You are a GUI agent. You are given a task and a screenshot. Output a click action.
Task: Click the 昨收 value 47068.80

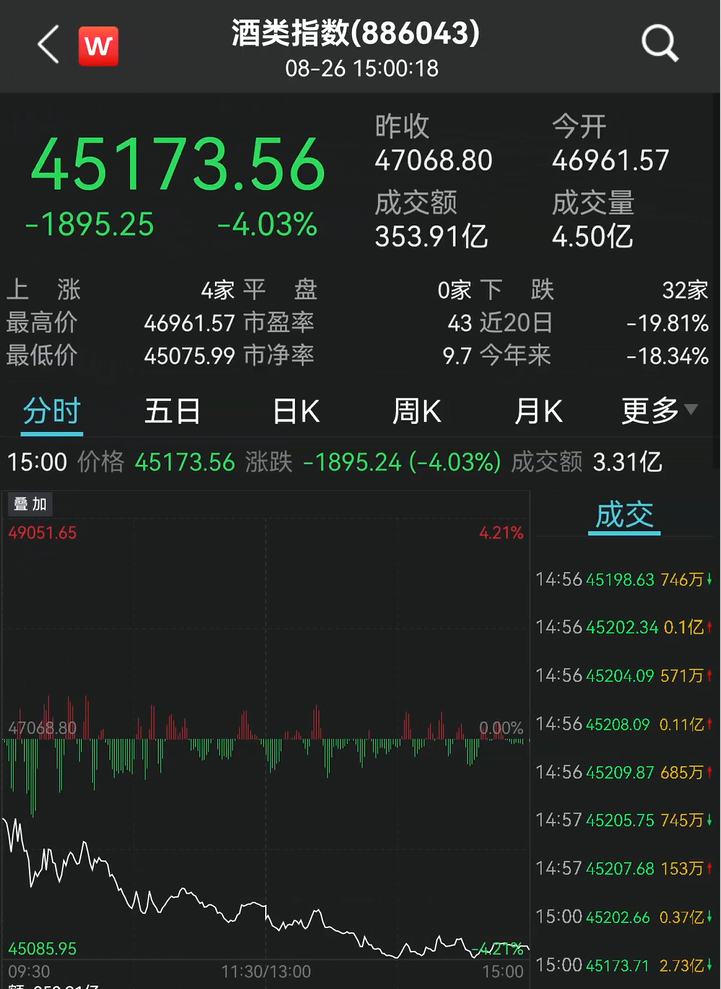[433, 160]
